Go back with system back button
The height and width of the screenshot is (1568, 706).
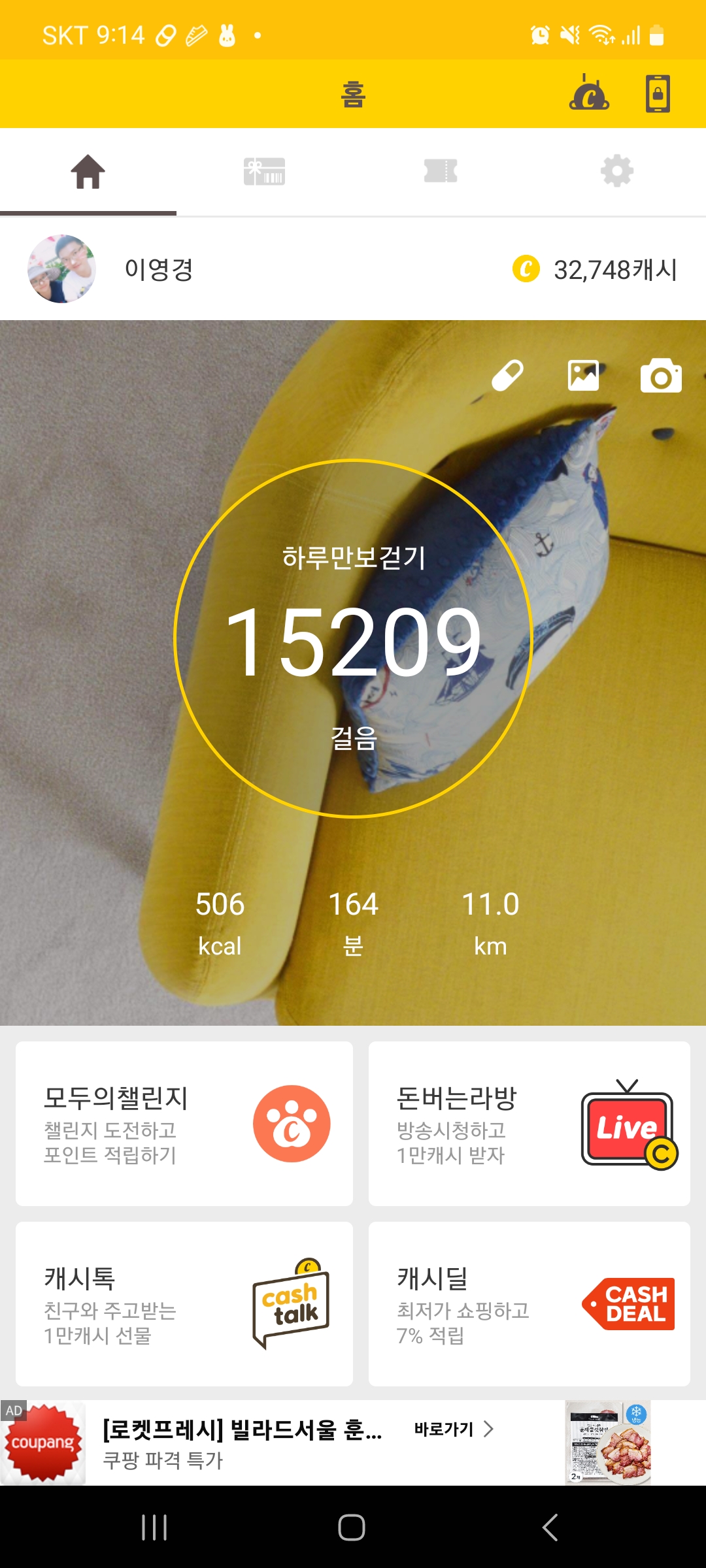point(550,1527)
